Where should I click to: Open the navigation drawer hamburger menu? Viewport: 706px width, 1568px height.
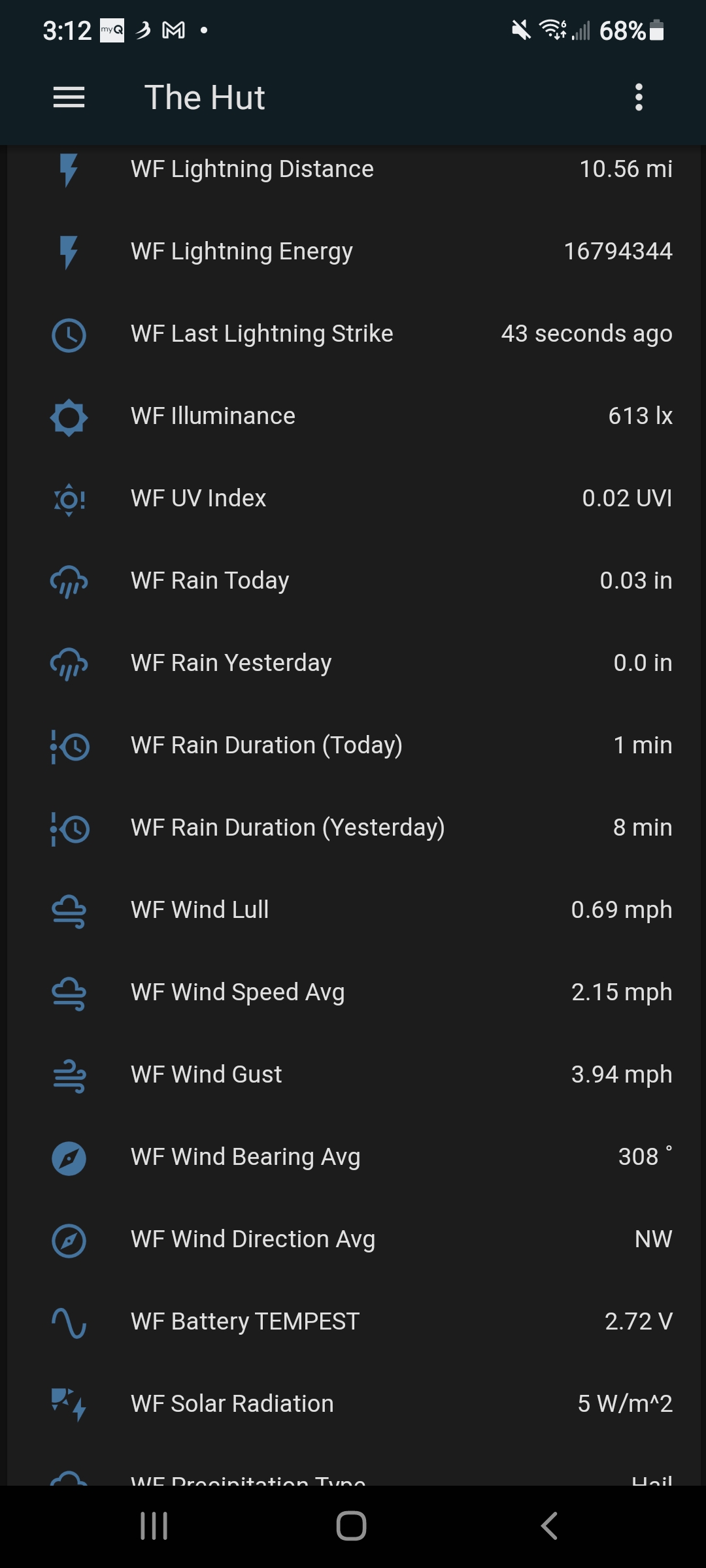(69, 97)
